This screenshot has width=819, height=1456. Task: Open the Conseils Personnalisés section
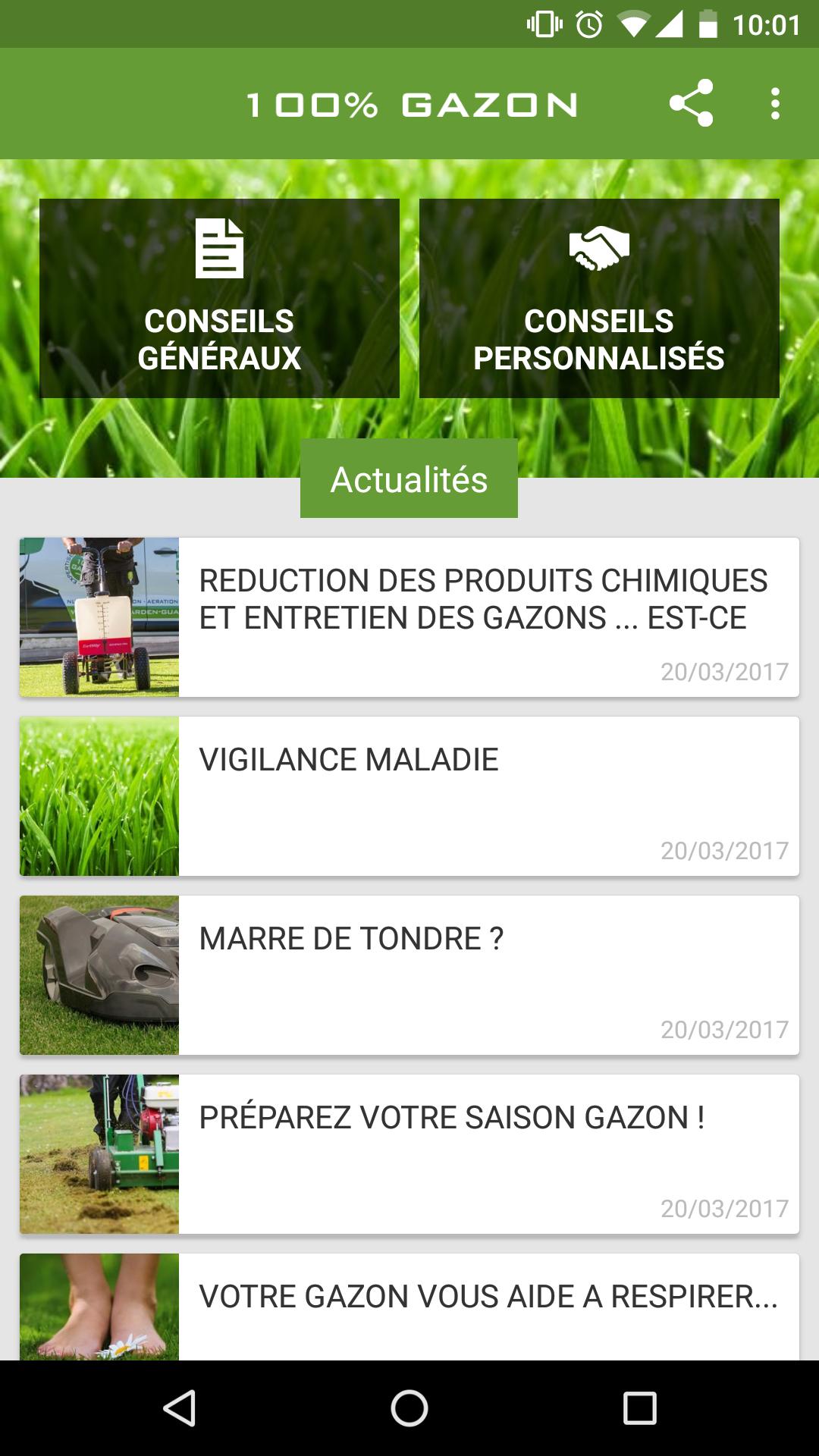598,298
